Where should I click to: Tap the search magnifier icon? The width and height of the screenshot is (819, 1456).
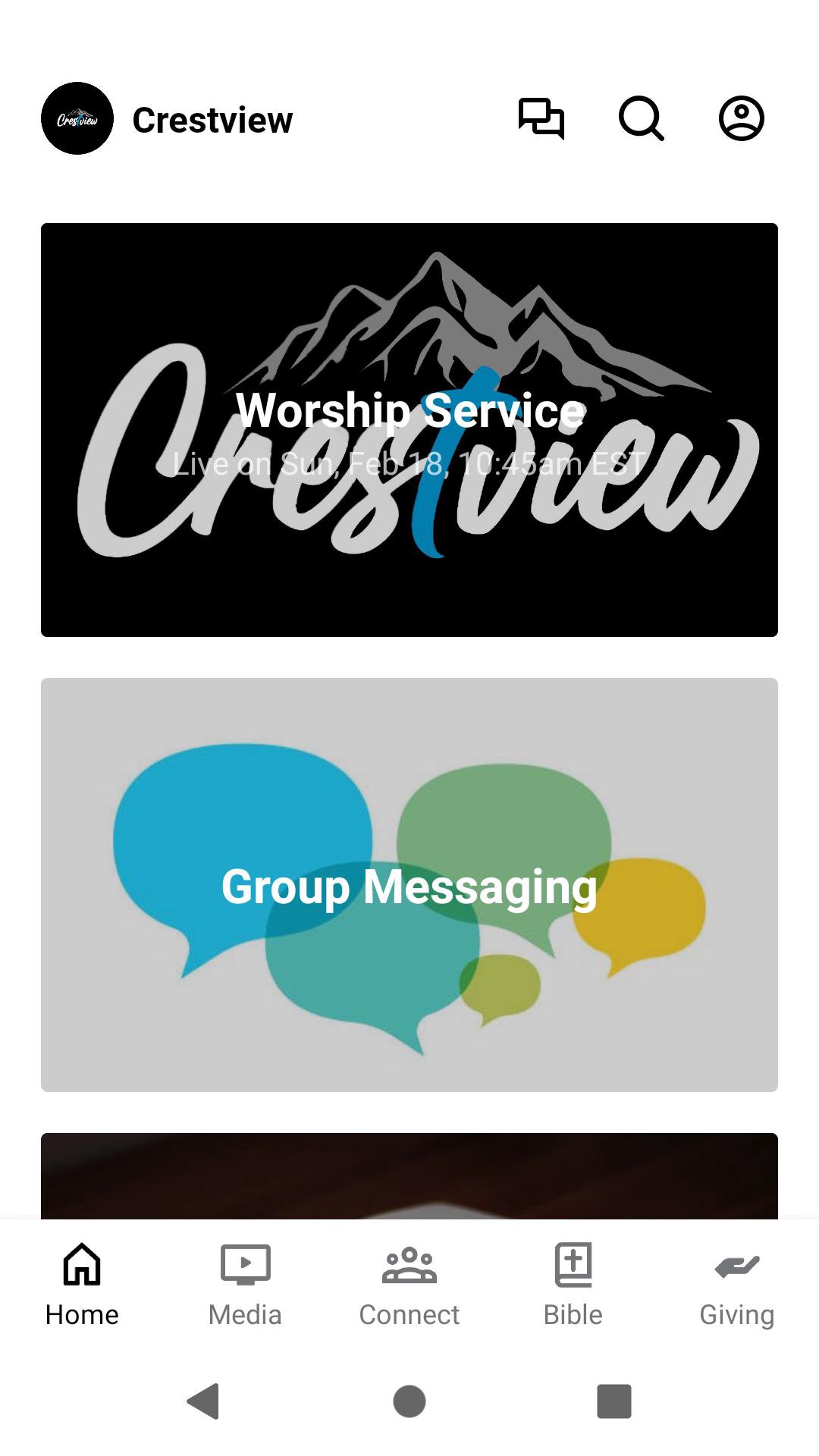pos(642,119)
